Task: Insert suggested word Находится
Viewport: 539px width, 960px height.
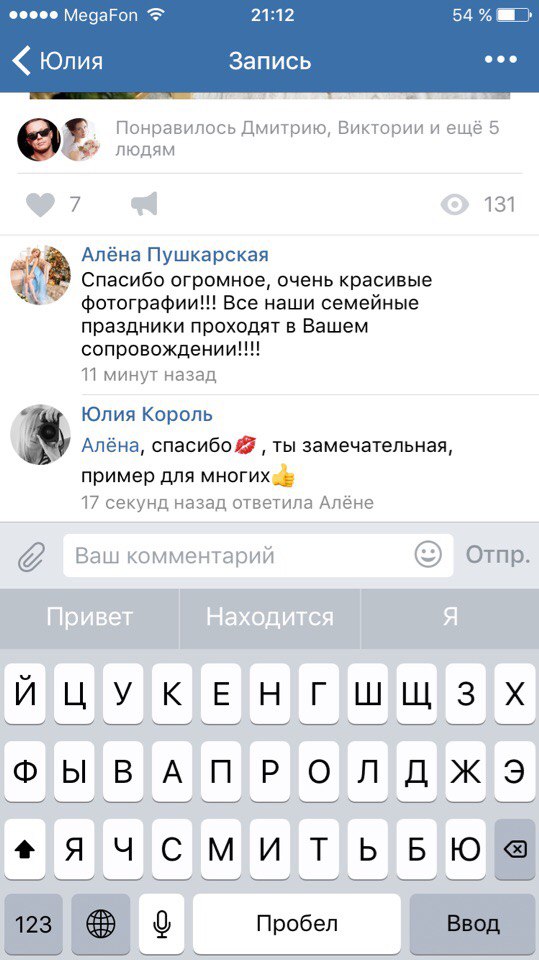Action: click(270, 617)
